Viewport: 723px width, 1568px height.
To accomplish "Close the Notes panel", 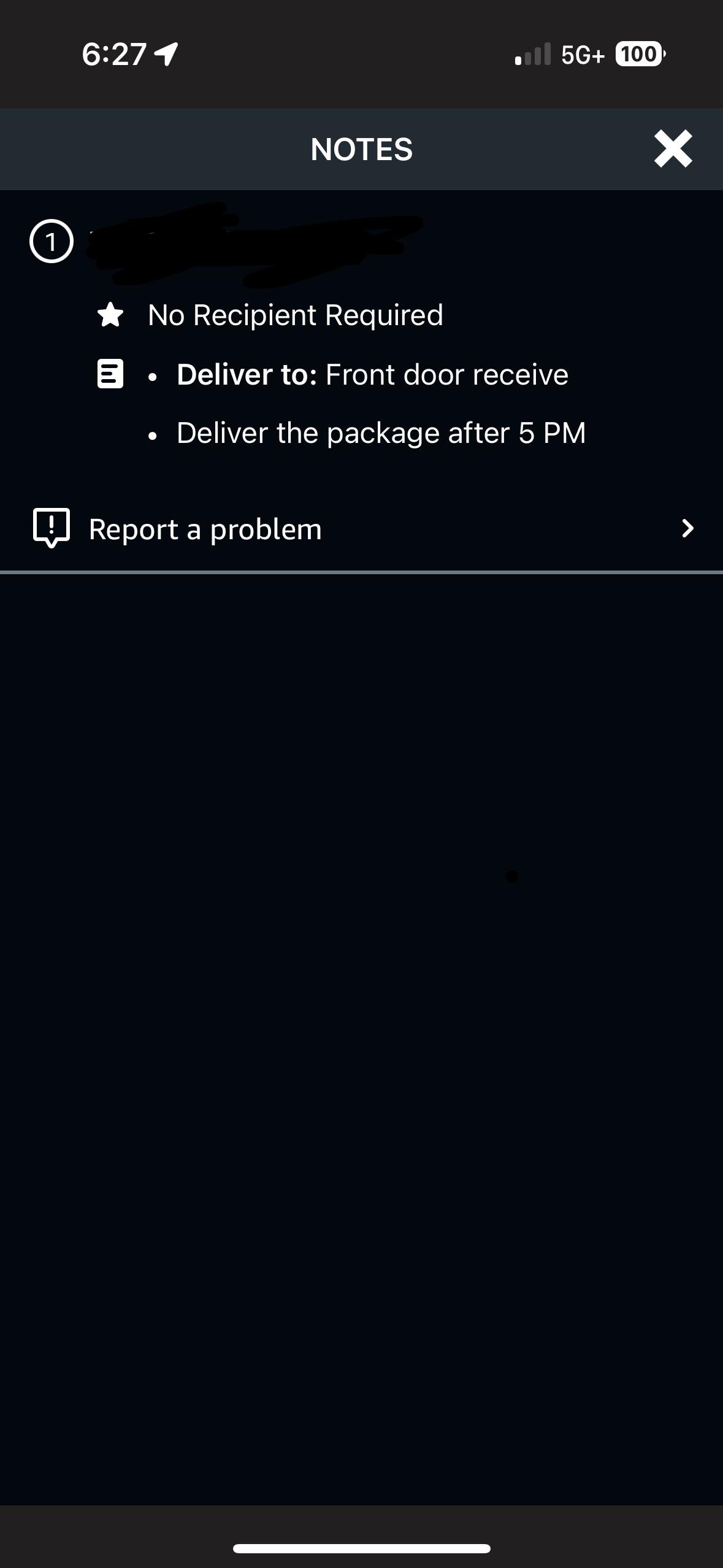I will click(x=673, y=148).
